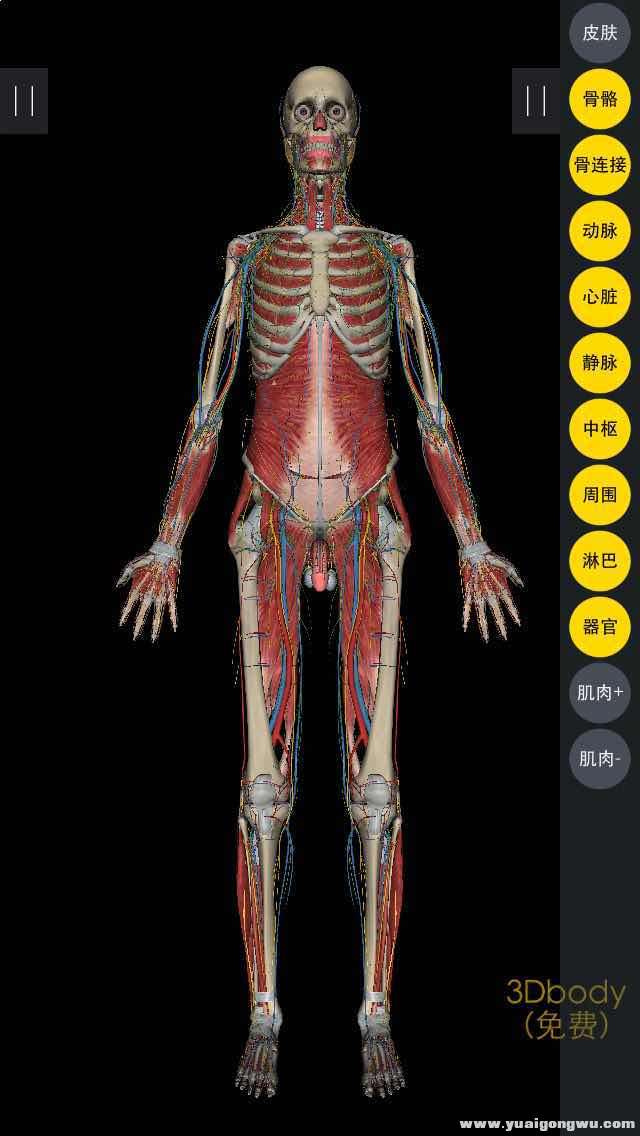
Task: Toggle the 中枢 (central nervous) layer
Action: (599, 429)
